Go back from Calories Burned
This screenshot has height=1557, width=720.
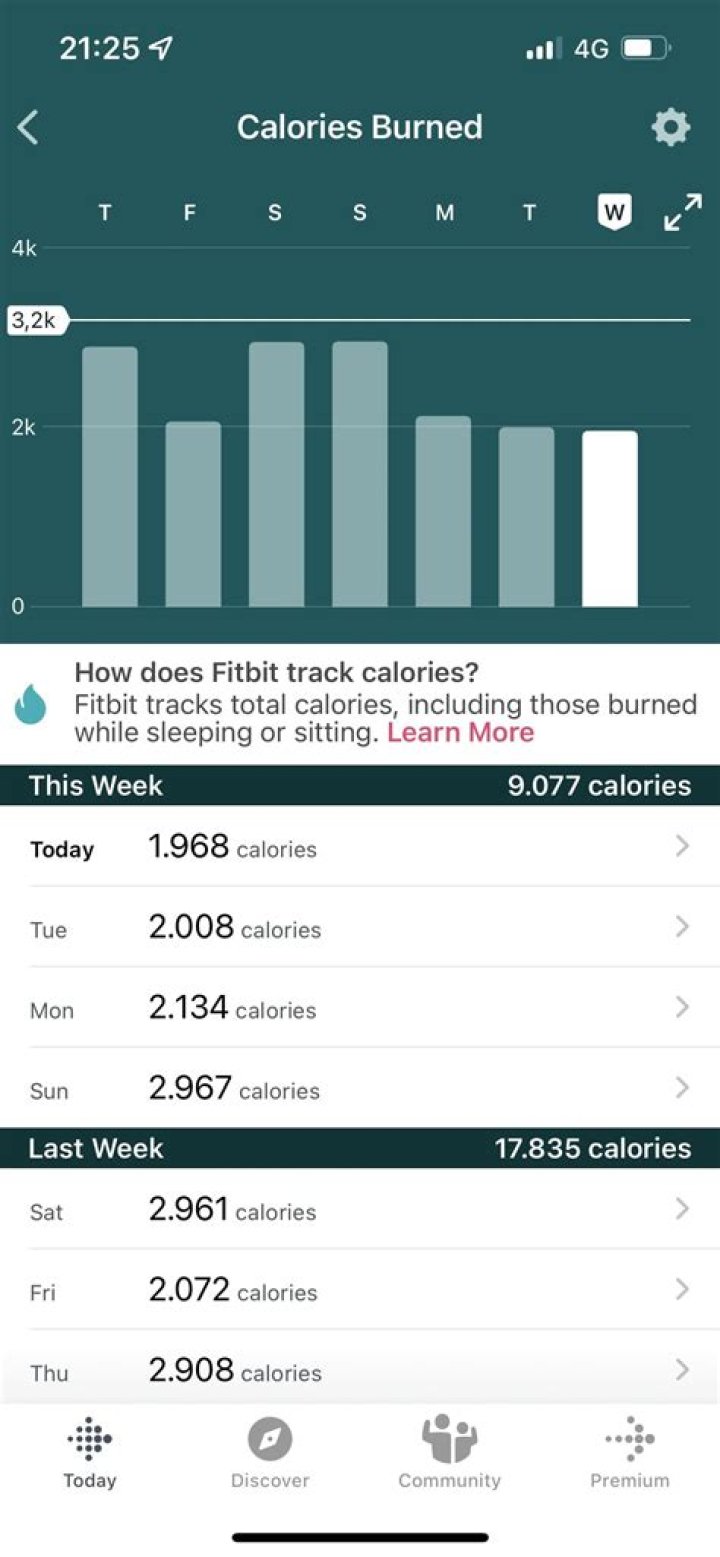click(x=29, y=128)
